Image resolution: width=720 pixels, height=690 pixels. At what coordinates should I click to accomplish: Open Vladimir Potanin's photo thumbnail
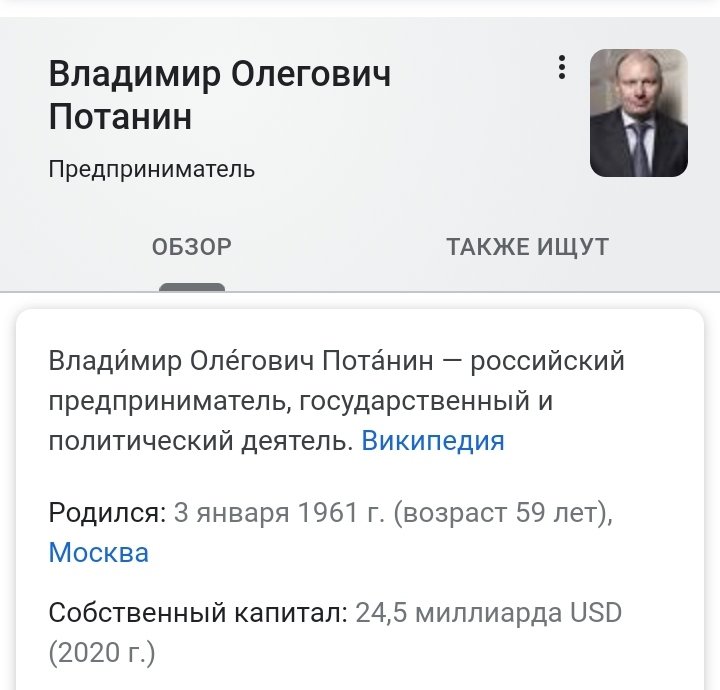(638, 113)
